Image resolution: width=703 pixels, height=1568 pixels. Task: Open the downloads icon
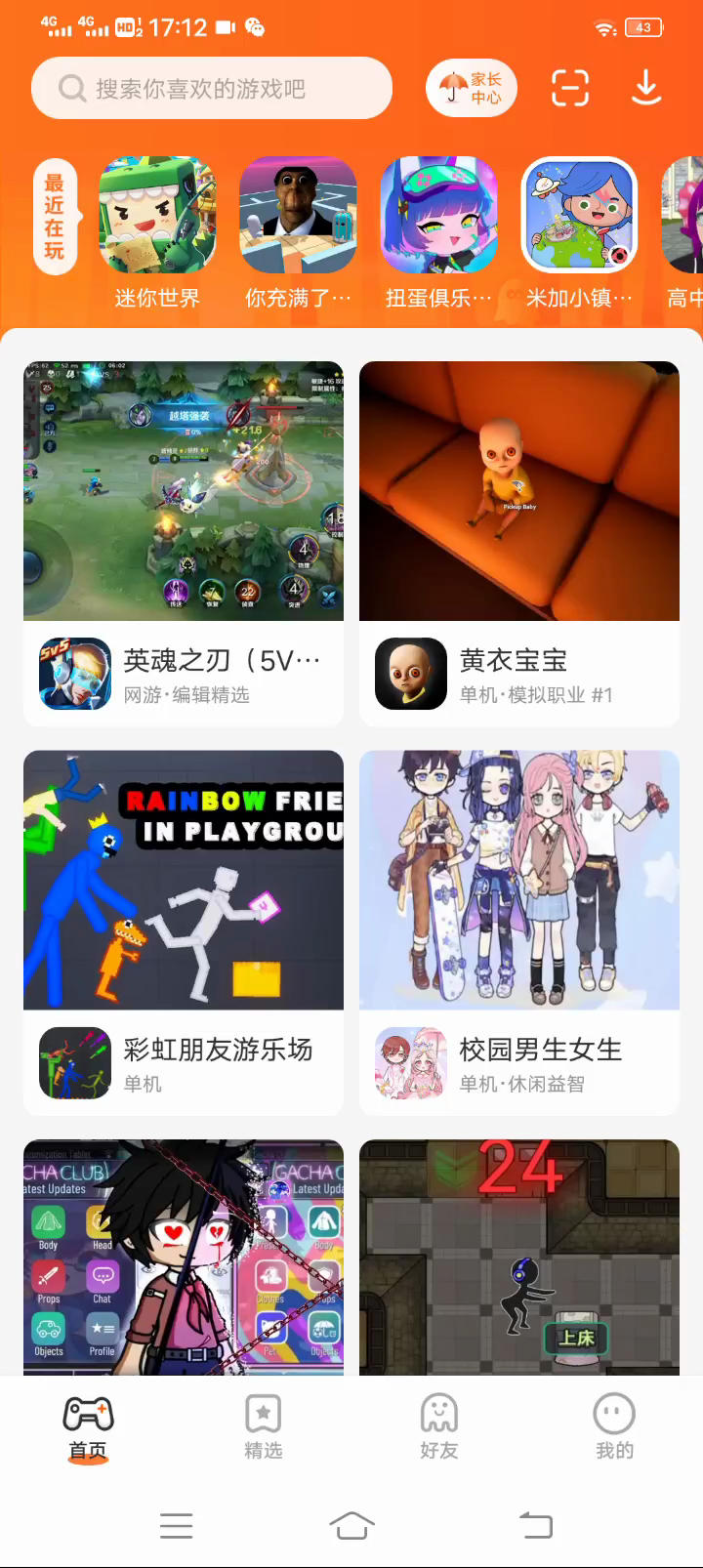[x=645, y=88]
